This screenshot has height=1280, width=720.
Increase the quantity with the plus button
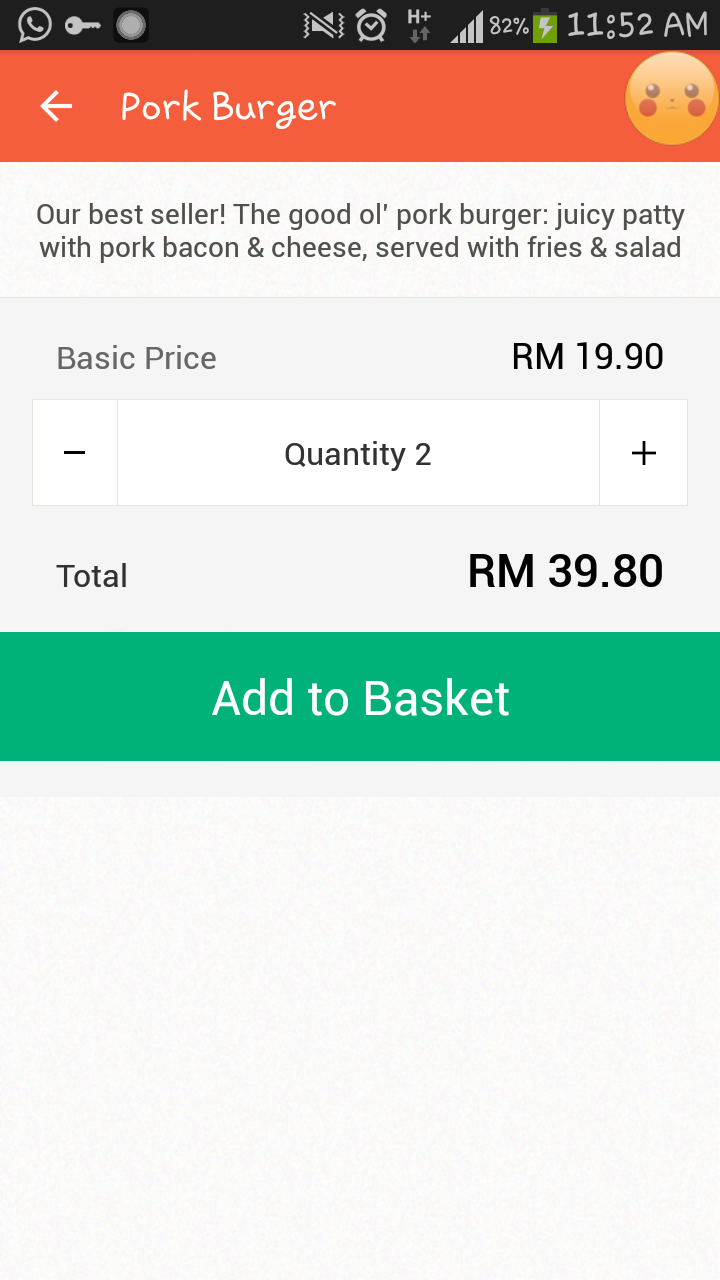click(x=643, y=453)
